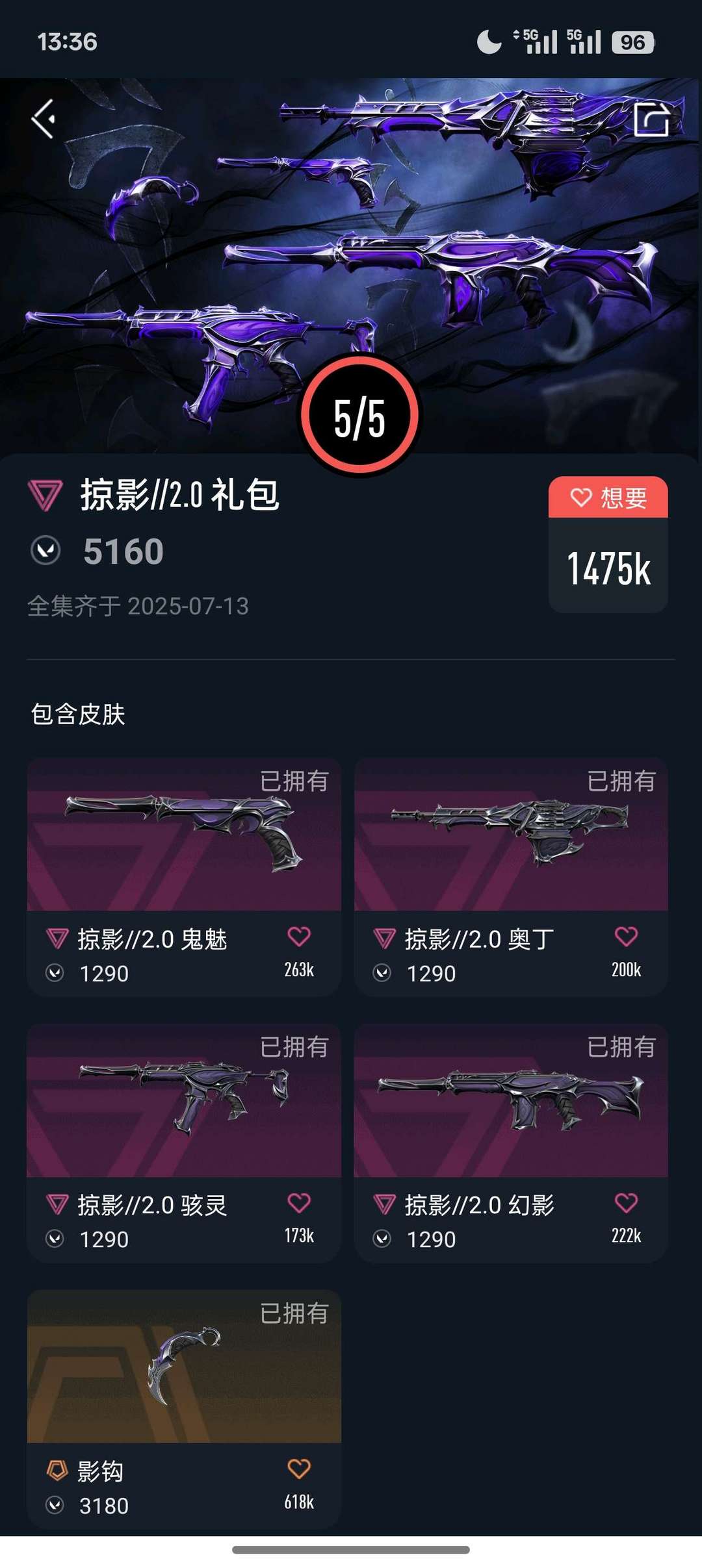This screenshot has height=1568, width=702.
Task: Tap the Valorant points icon beside 5160
Action: pyautogui.click(x=44, y=551)
